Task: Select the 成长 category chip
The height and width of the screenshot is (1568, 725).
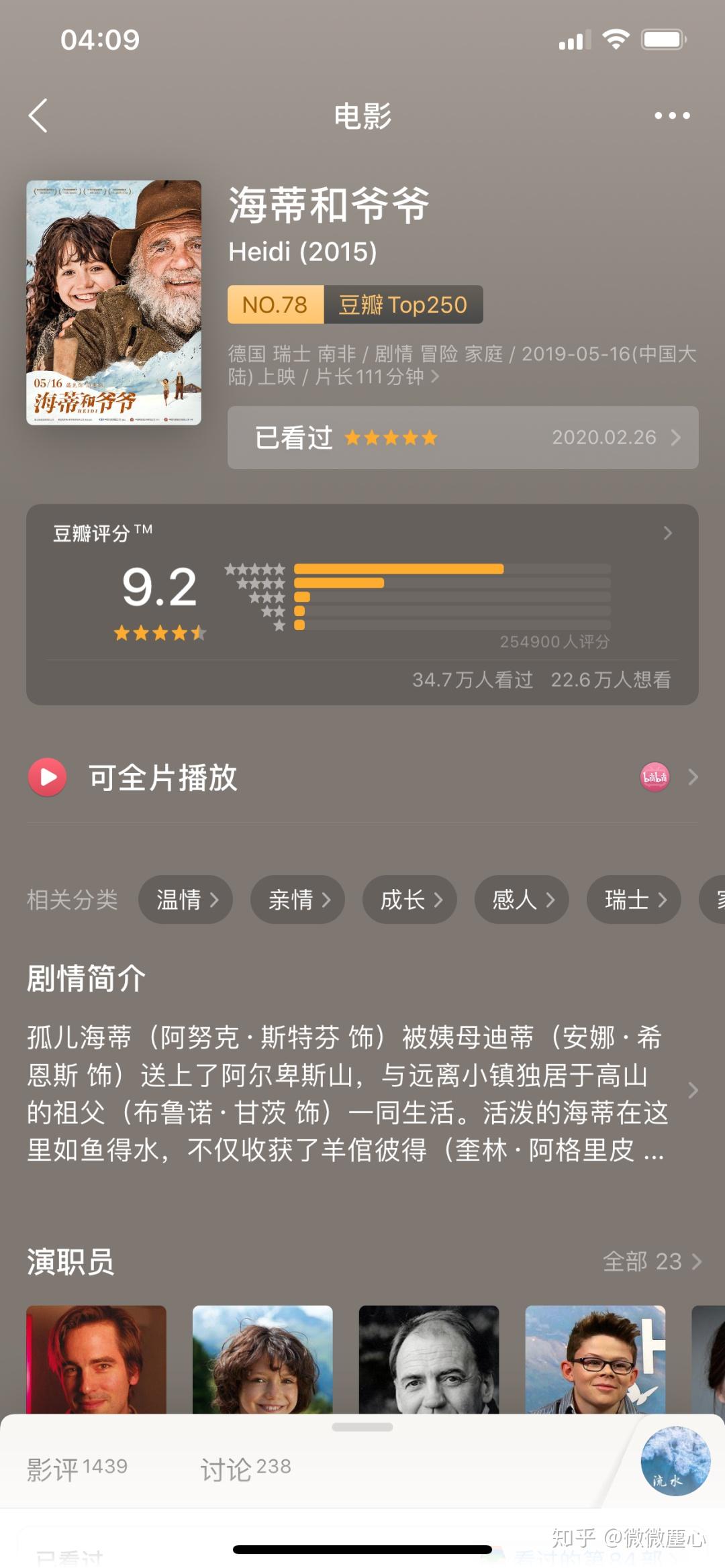Action: pos(410,899)
